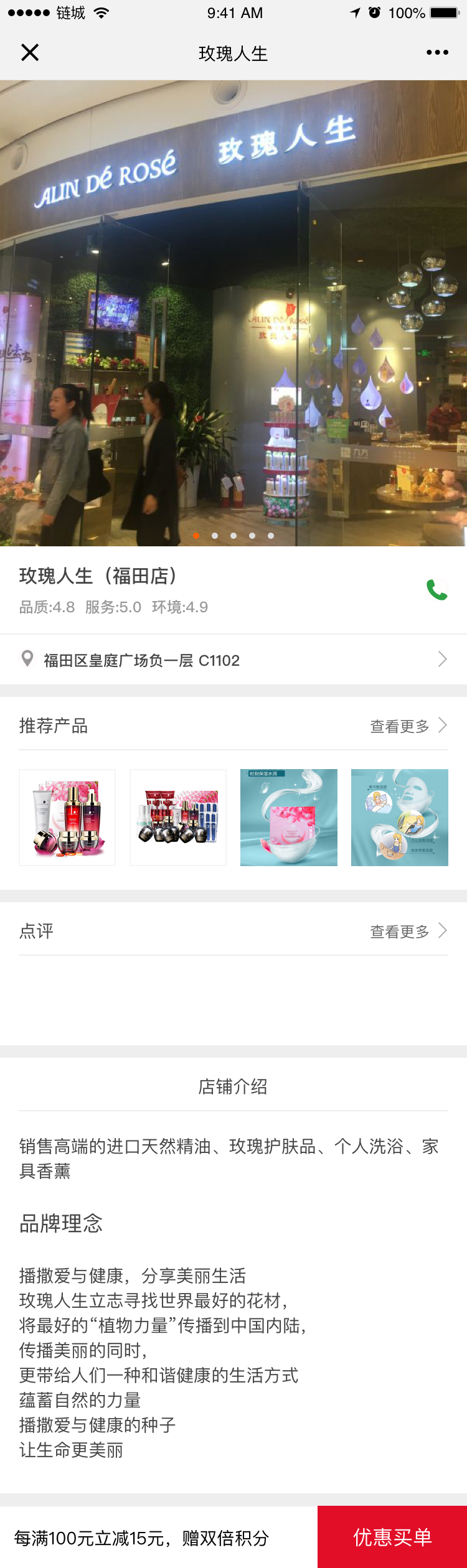Open address 福田区皇庭广场负一层 C1102
This screenshot has height=1568, width=467.
(233, 660)
